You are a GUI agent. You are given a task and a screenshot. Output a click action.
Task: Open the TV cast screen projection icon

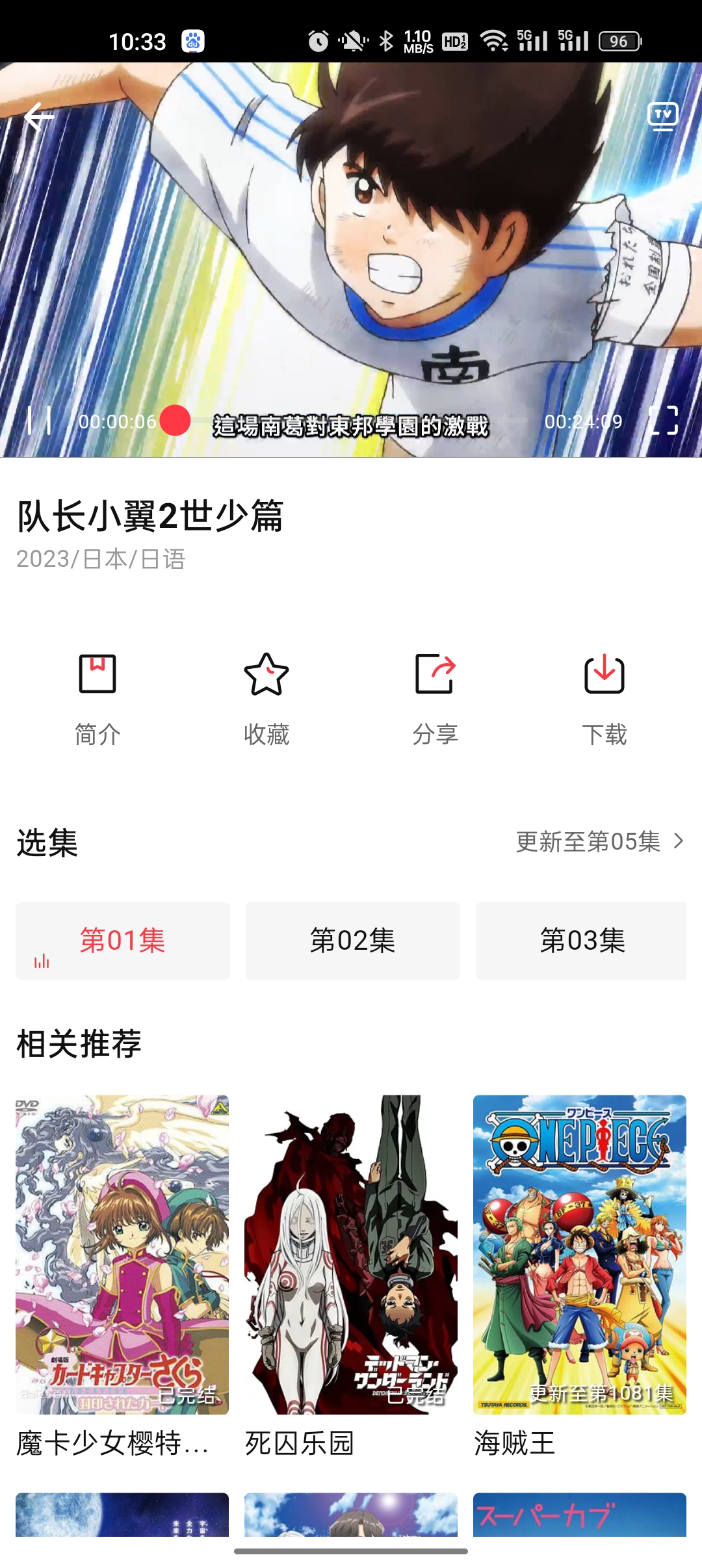(664, 117)
